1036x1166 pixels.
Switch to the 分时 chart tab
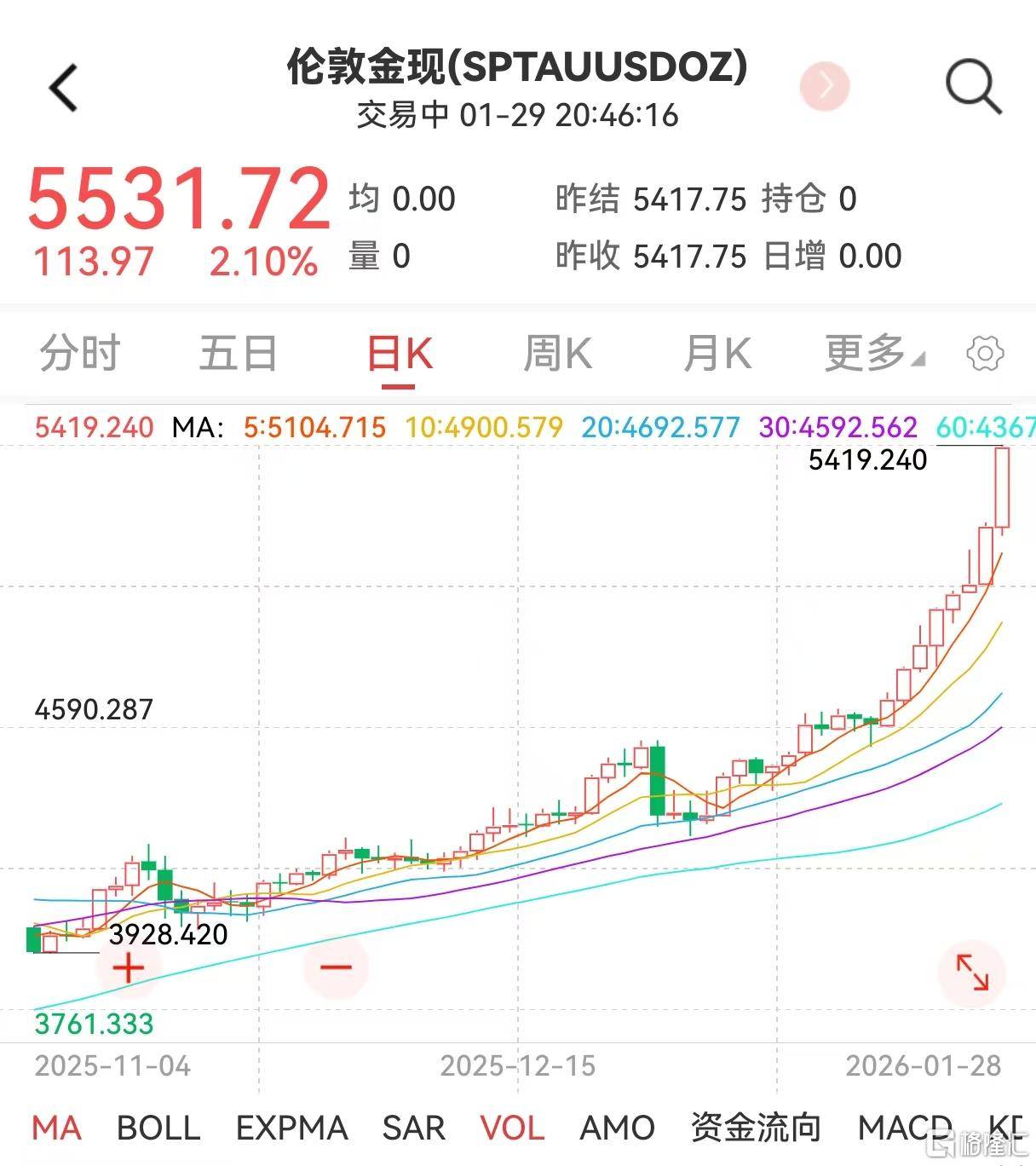[80, 353]
